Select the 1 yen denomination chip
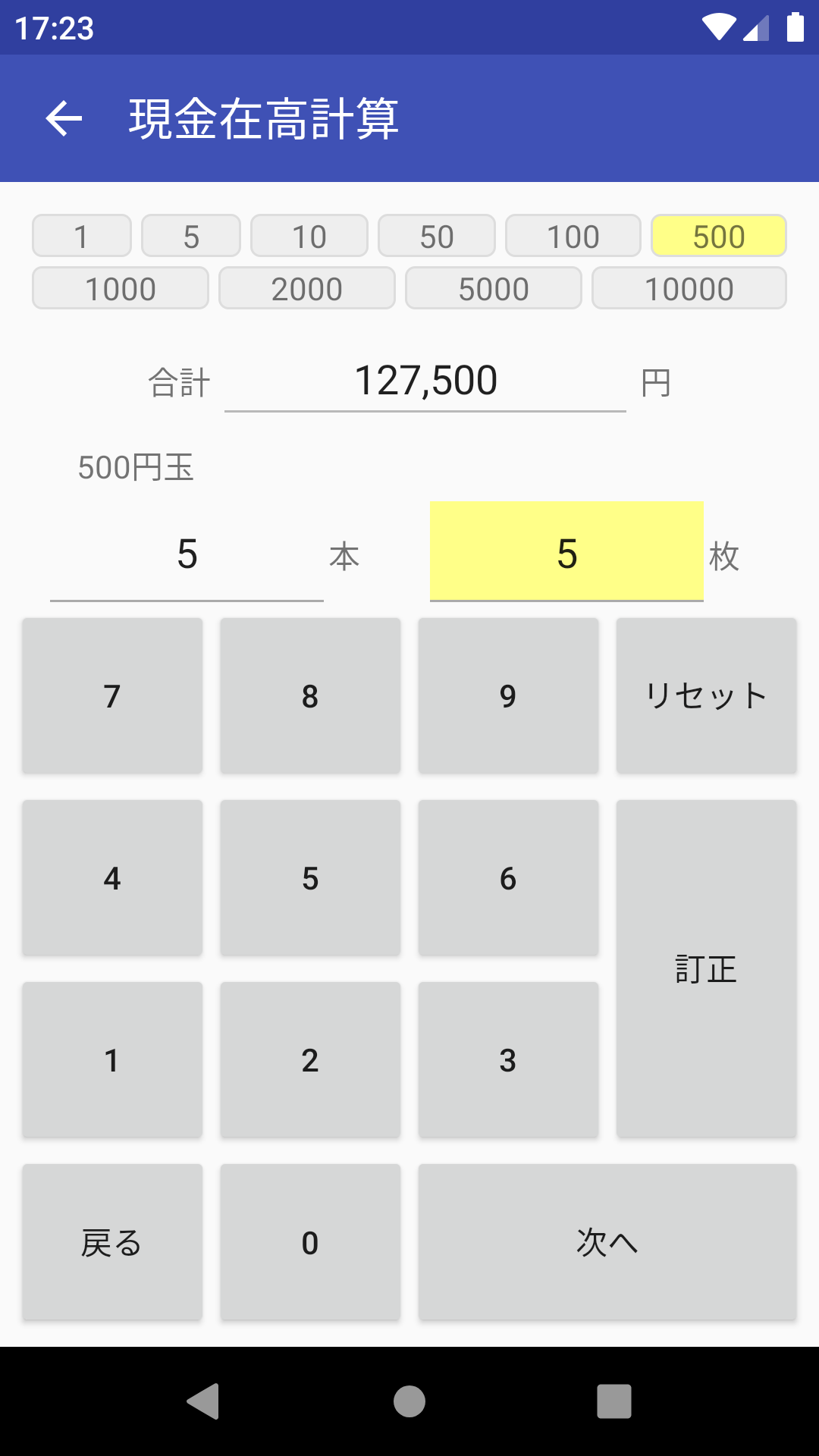Image resolution: width=819 pixels, height=1456 pixels. pyautogui.click(x=82, y=237)
